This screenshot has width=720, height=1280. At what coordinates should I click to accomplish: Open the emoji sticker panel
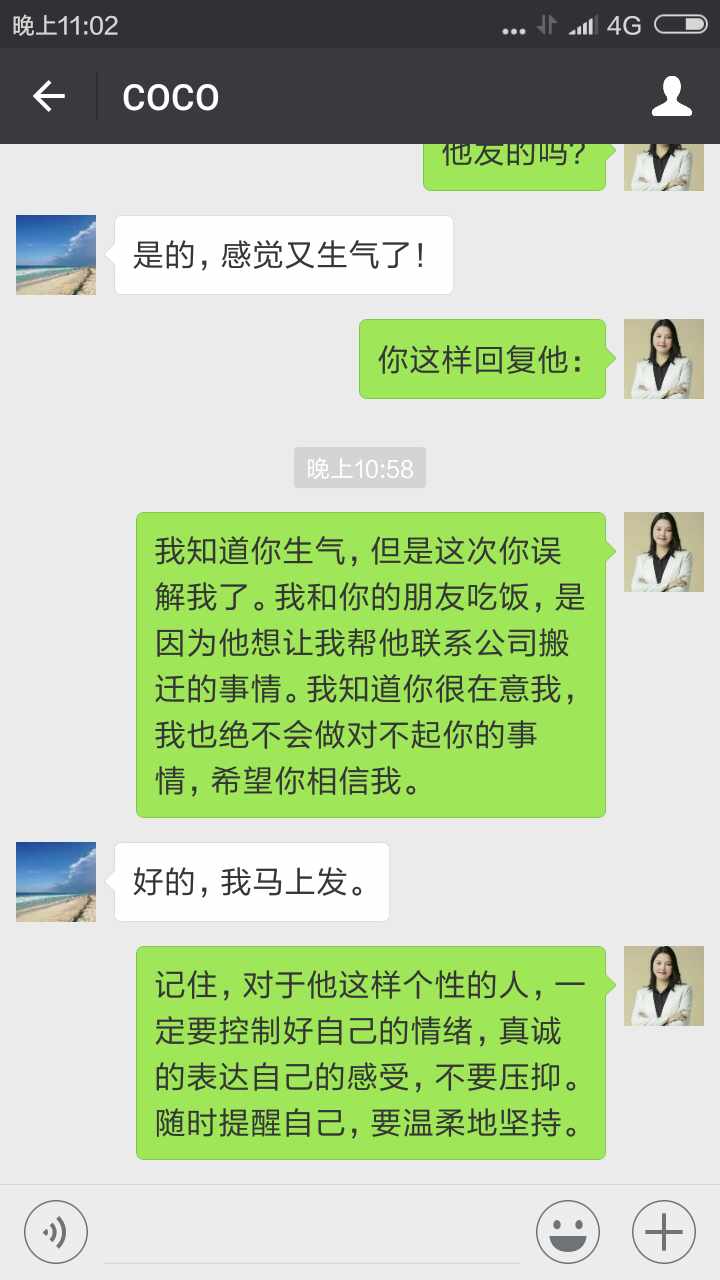pyautogui.click(x=567, y=1231)
